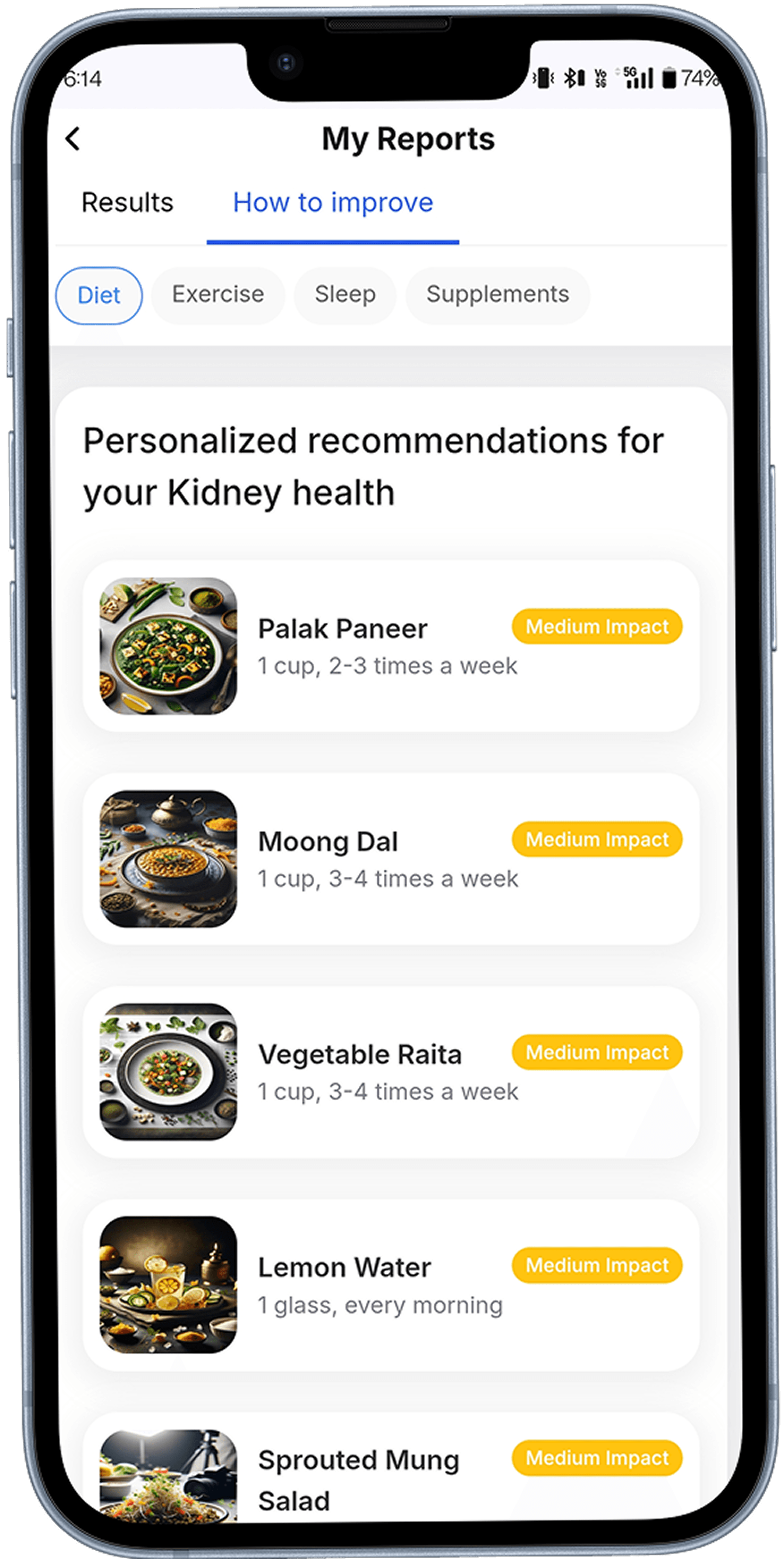The image size is (784, 1559).
Task: View the Moong Dal recommendation
Action: pos(391,859)
